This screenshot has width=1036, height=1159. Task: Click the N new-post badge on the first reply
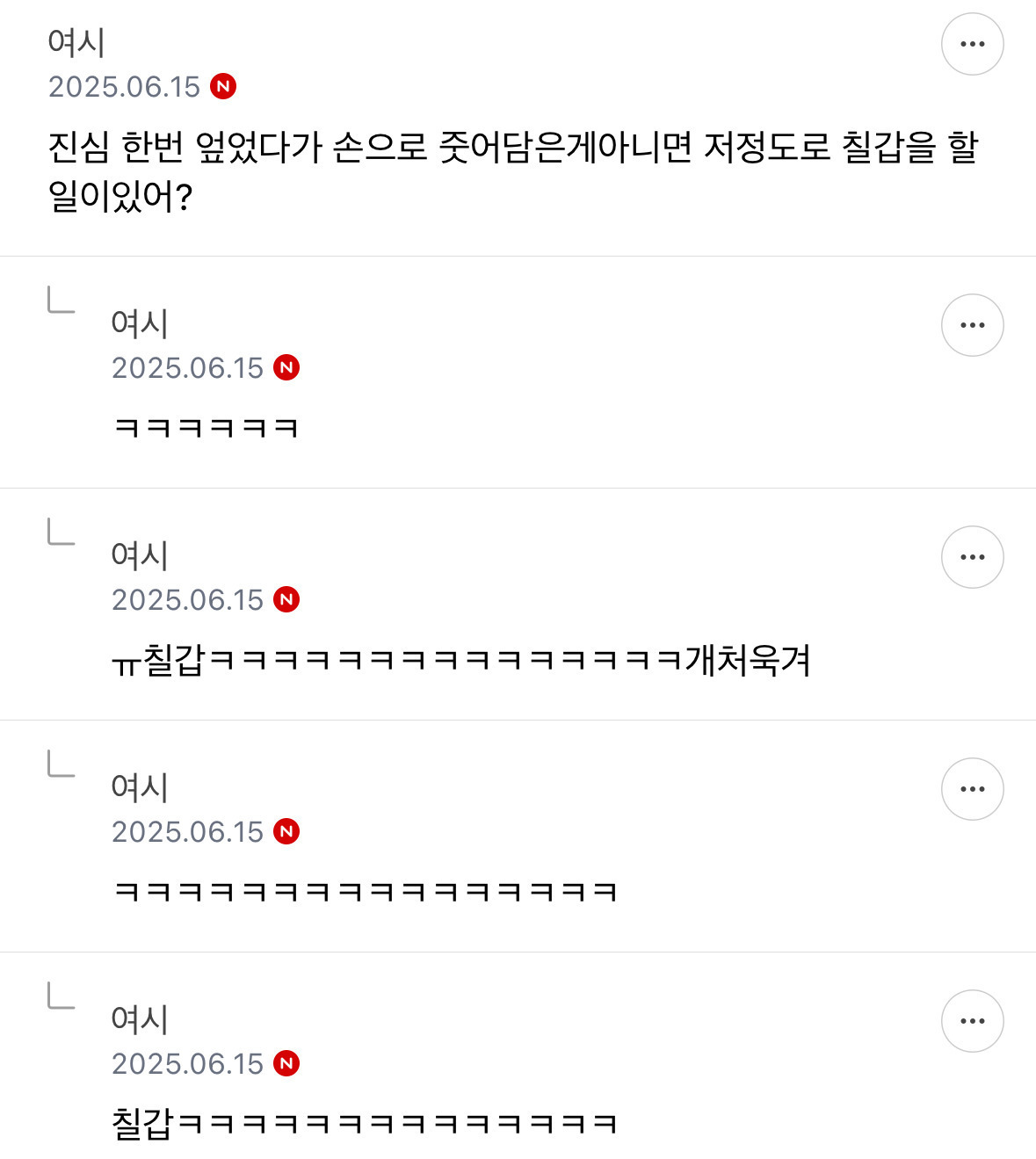pos(287,368)
